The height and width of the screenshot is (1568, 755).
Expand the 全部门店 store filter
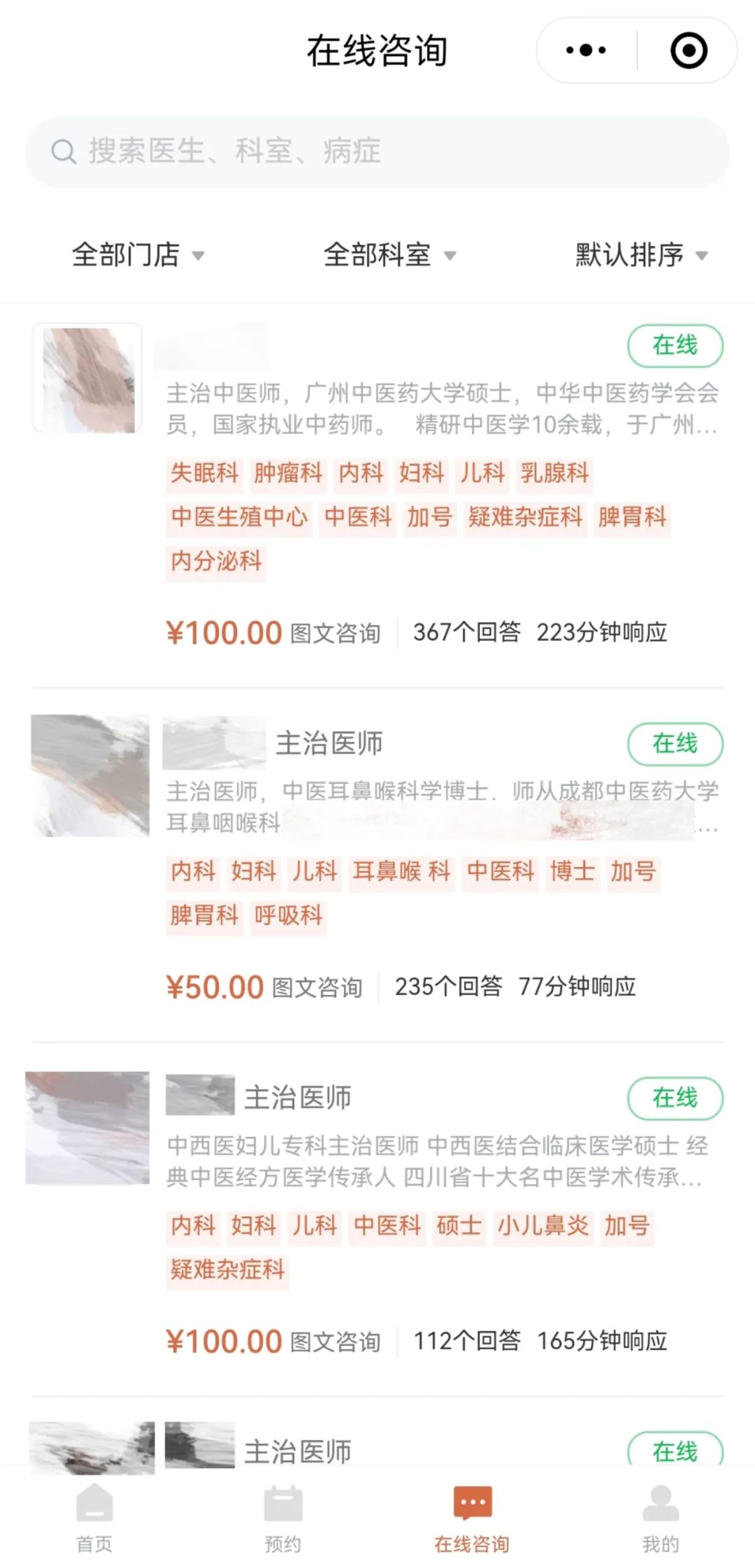[x=138, y=254]
